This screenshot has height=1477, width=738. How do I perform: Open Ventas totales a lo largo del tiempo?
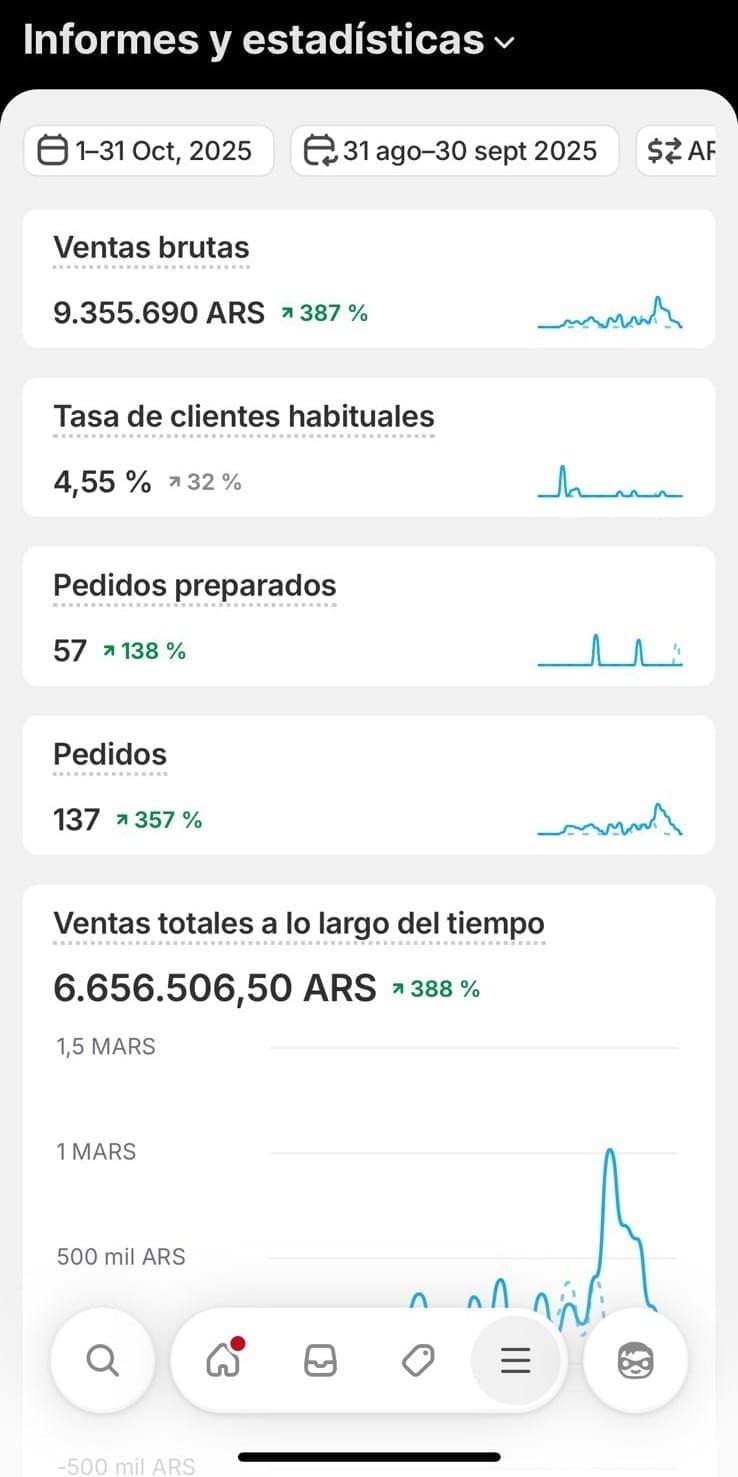click(299, 922)
